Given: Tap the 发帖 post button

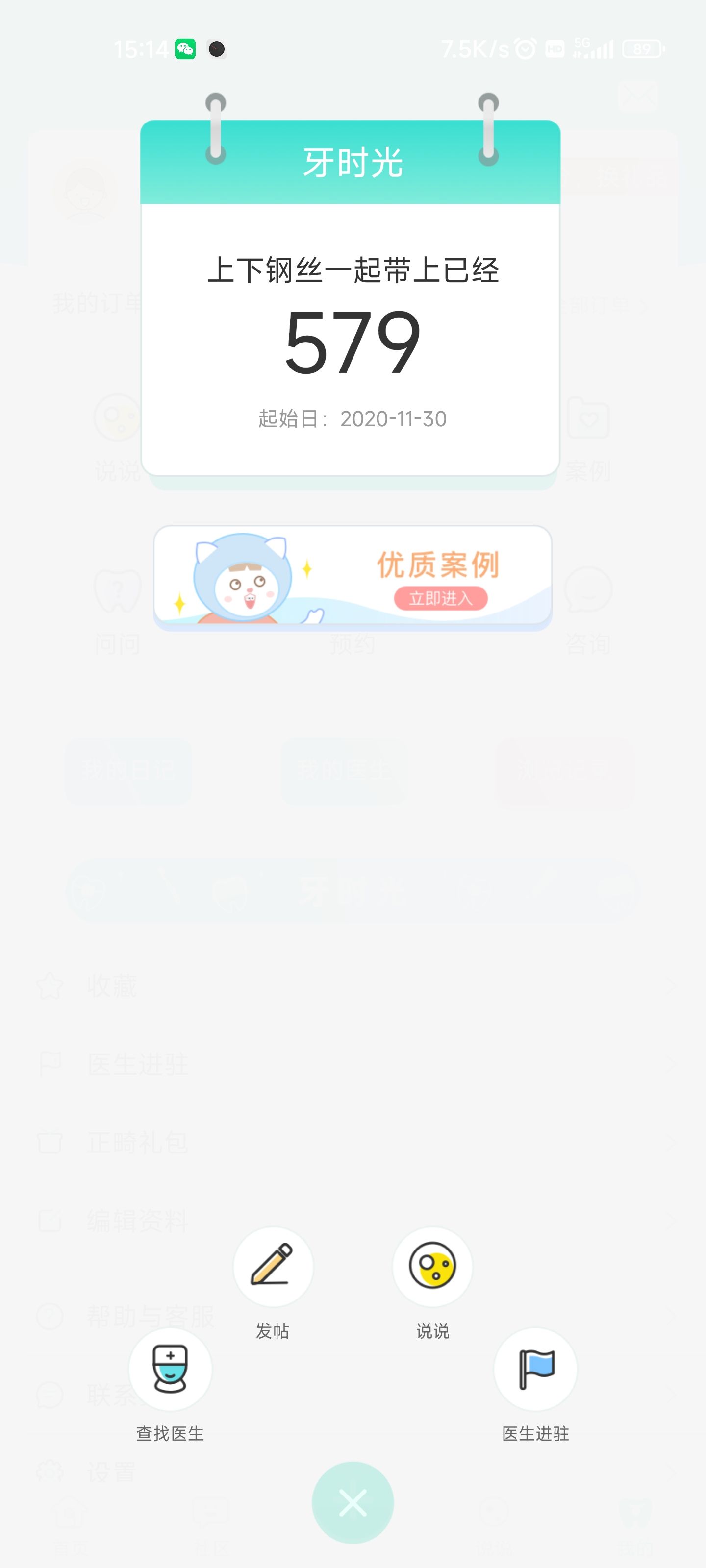Looking at the screenshot, I should [273, 1266].
